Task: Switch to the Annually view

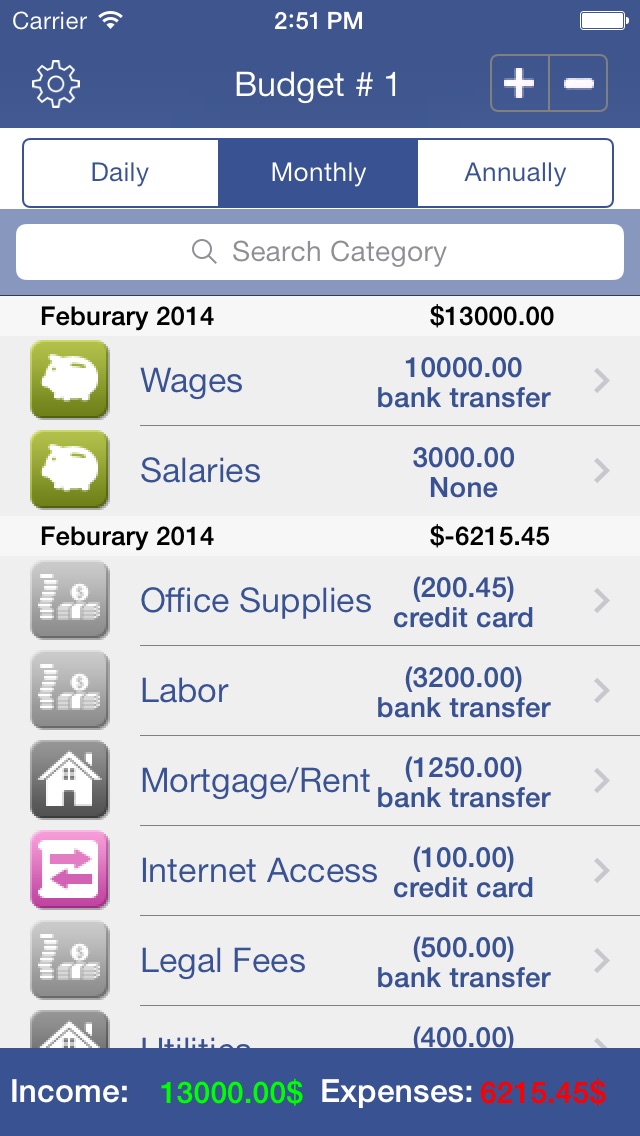Action: pos(515,173)
